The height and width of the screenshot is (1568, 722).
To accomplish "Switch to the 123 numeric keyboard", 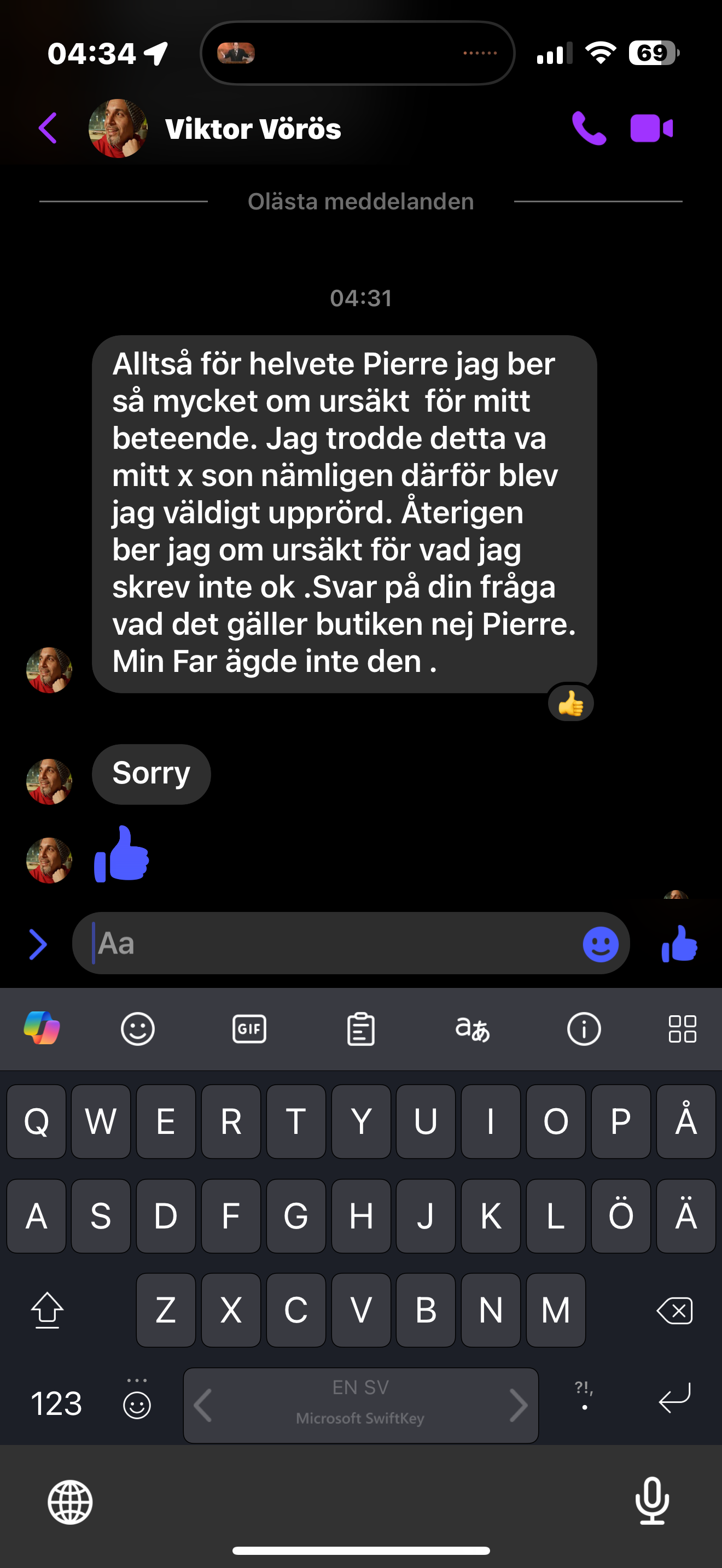I will click(56, 1403).
